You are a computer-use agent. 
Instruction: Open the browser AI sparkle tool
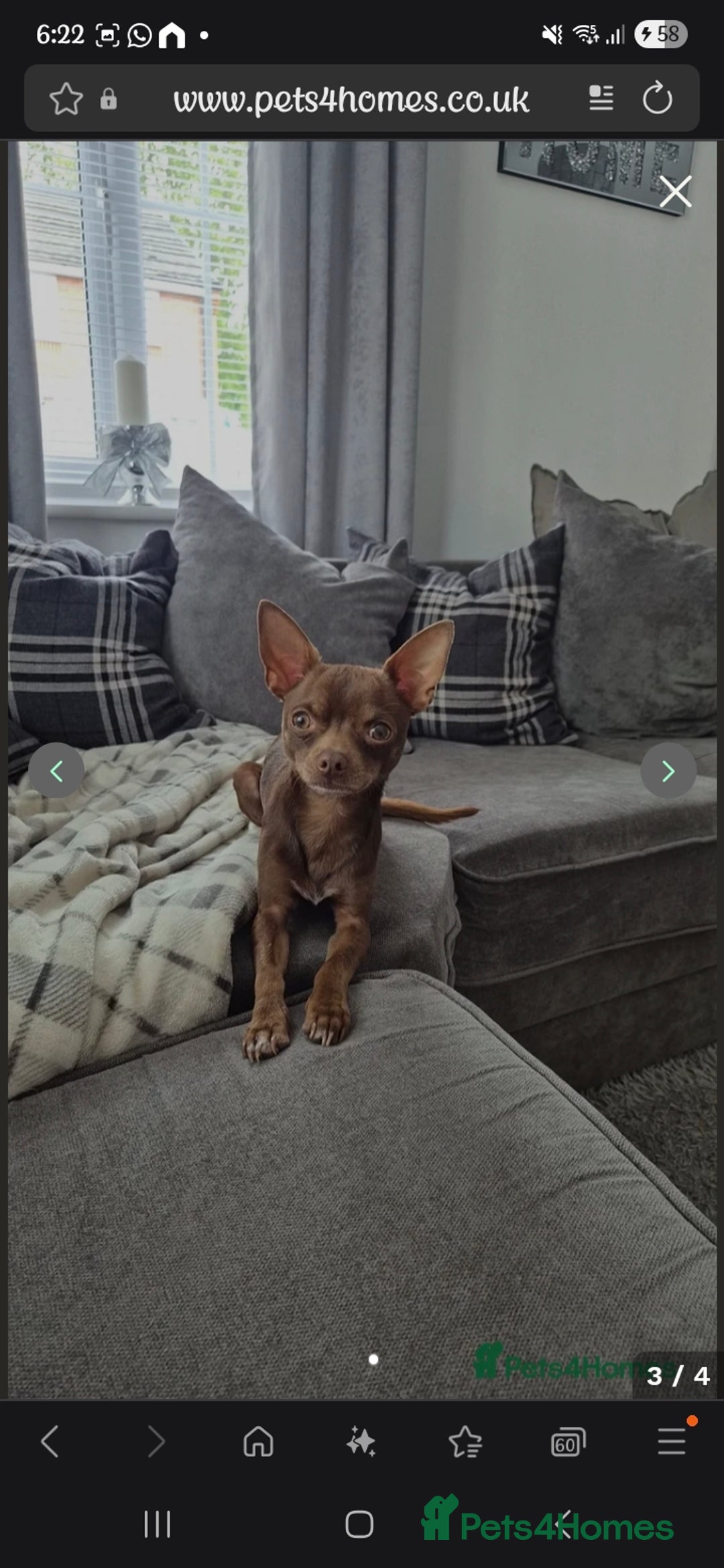pos(361,1441)
